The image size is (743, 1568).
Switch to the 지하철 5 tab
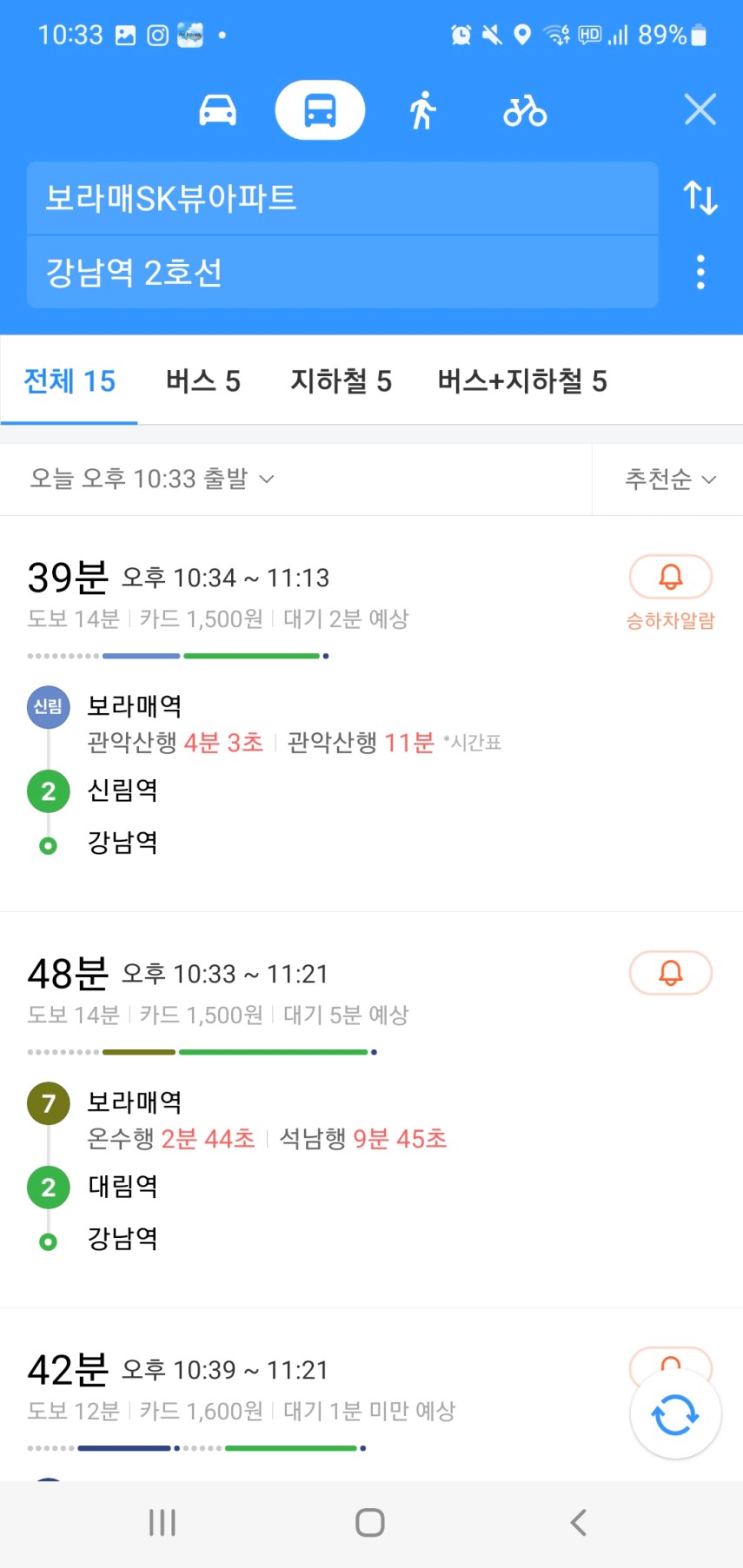pos(341,380)
